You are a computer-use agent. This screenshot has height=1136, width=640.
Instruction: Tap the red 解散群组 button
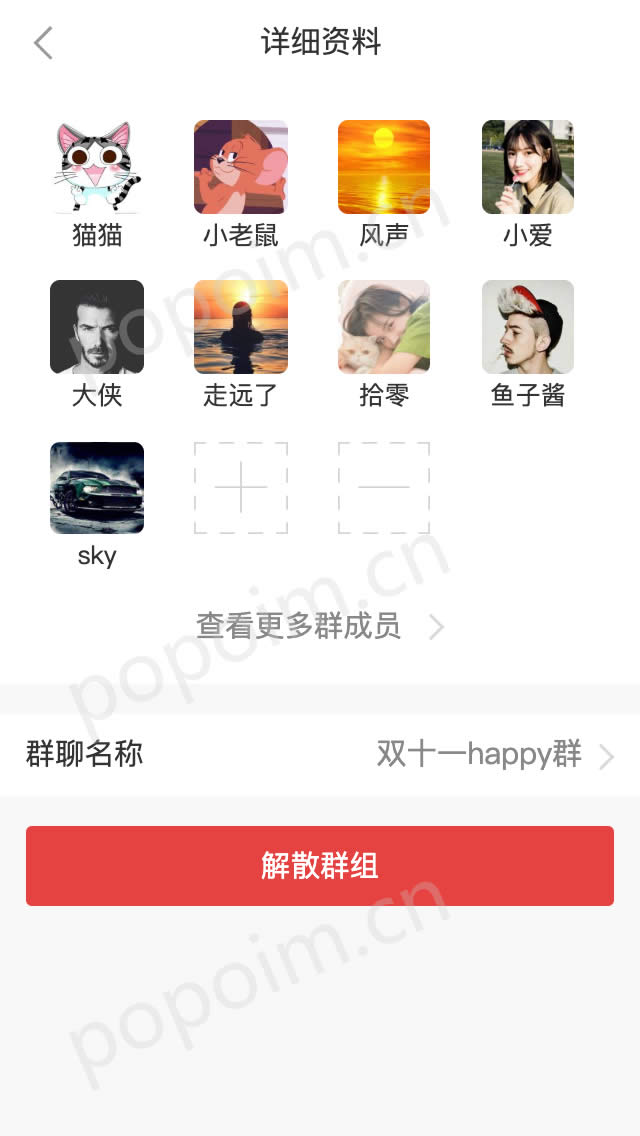pyautogui.click(x=320, y=866)
